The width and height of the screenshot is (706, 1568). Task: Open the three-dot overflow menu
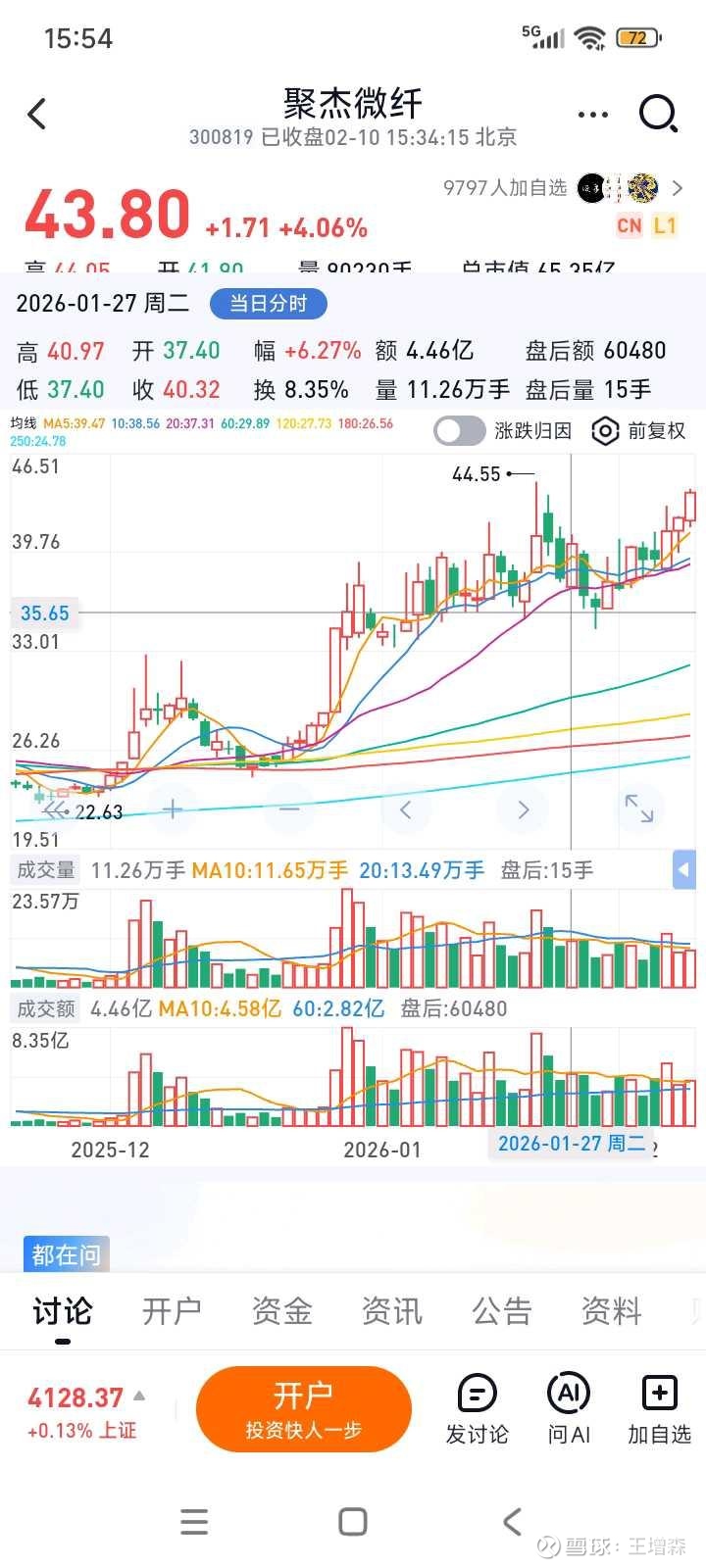click(x=592, y=115)
